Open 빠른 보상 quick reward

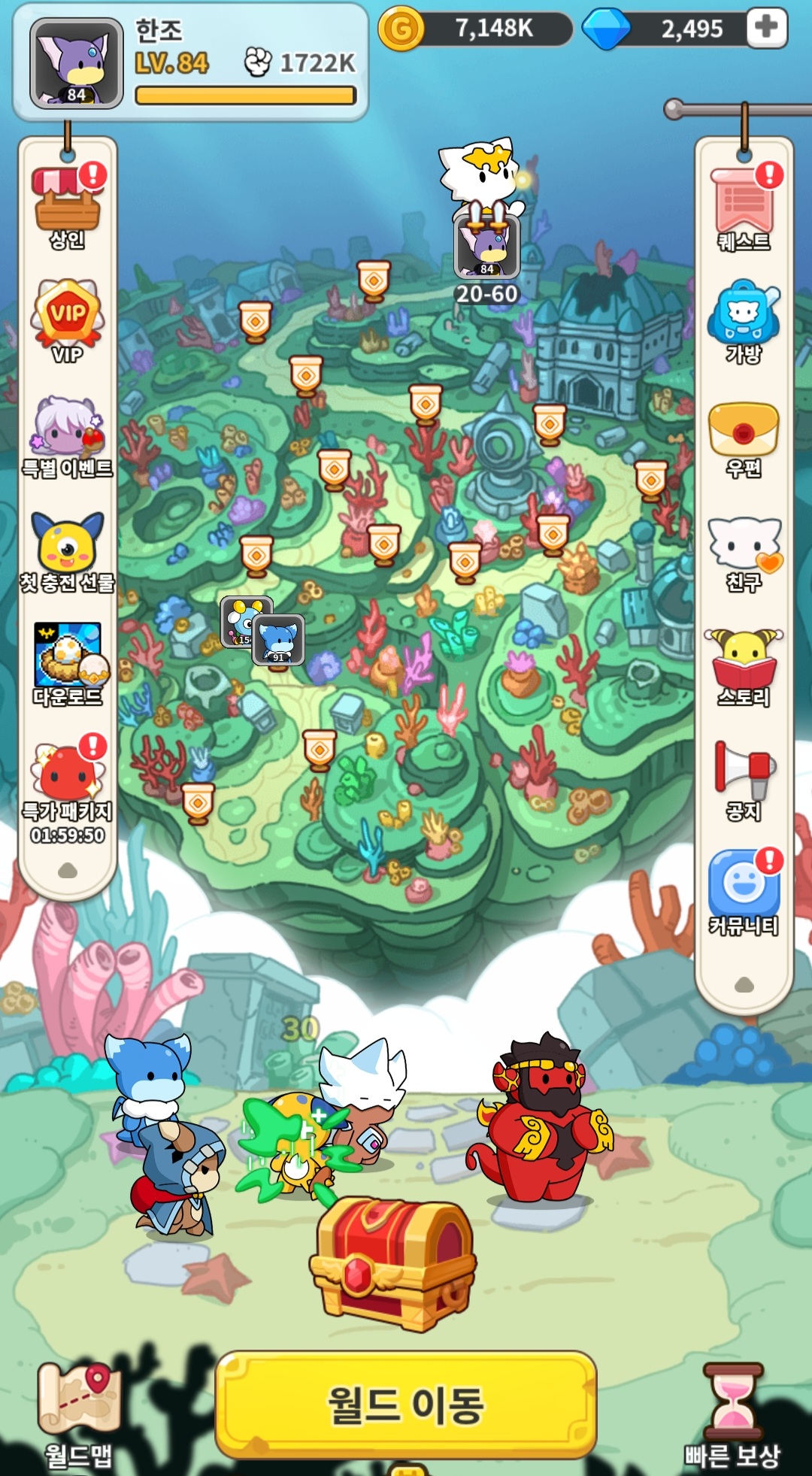pos(732,1413)
